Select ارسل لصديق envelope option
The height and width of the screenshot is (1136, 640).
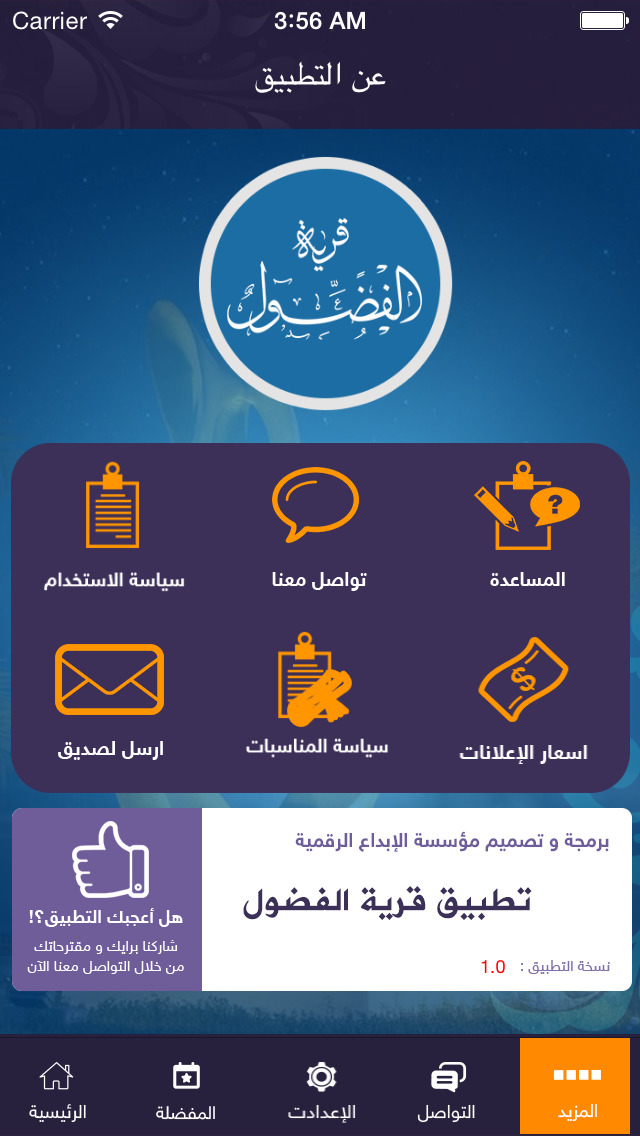[110, 699]
